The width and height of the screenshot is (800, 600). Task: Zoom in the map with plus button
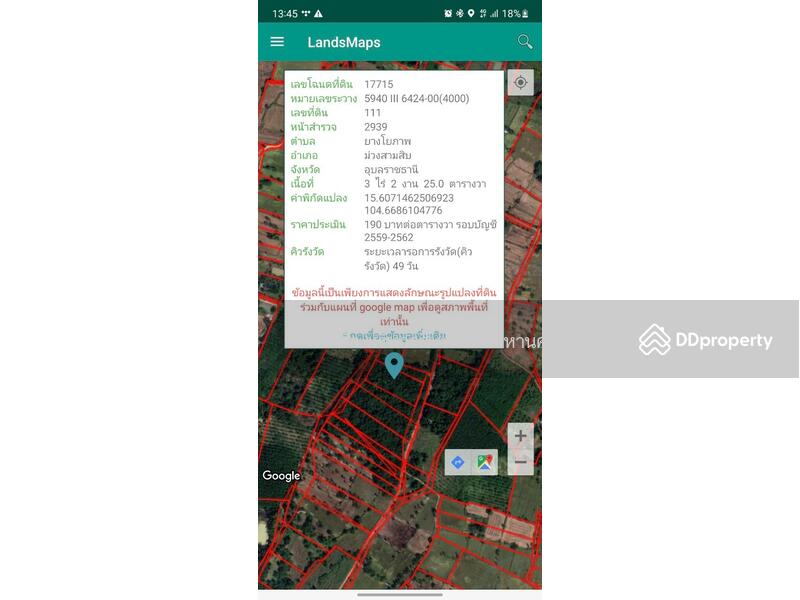click(x=520, y=436)
